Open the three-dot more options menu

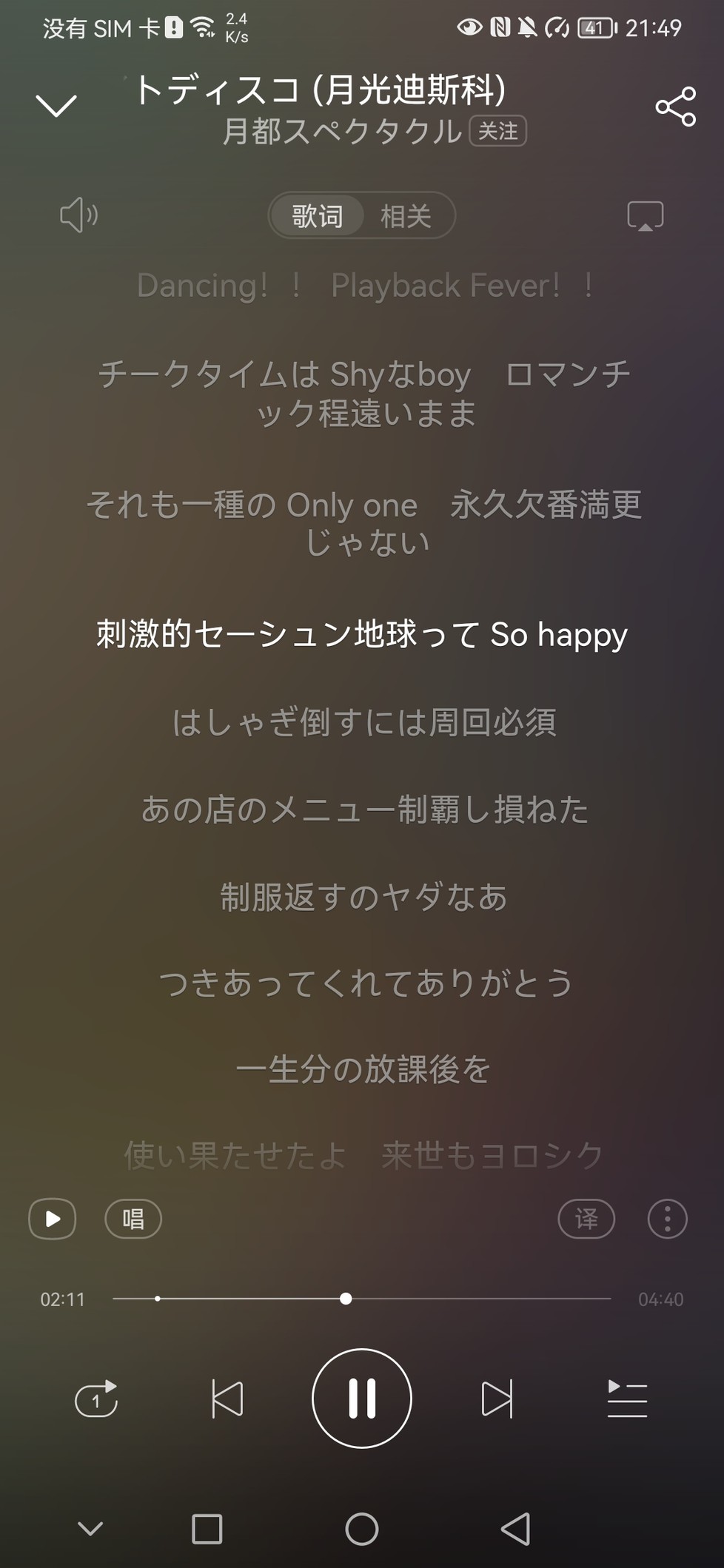coord(668,1219)
